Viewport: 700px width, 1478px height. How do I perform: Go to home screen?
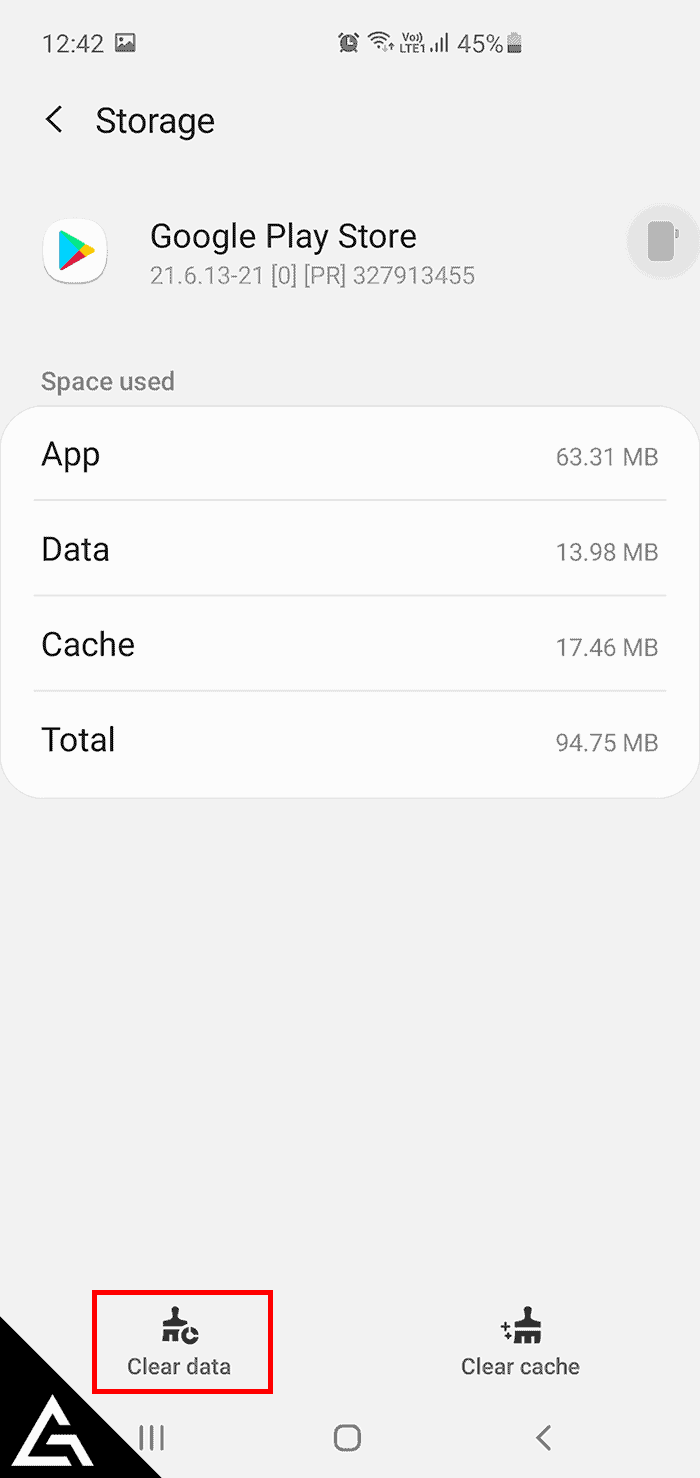click(x=347, y=1438)
